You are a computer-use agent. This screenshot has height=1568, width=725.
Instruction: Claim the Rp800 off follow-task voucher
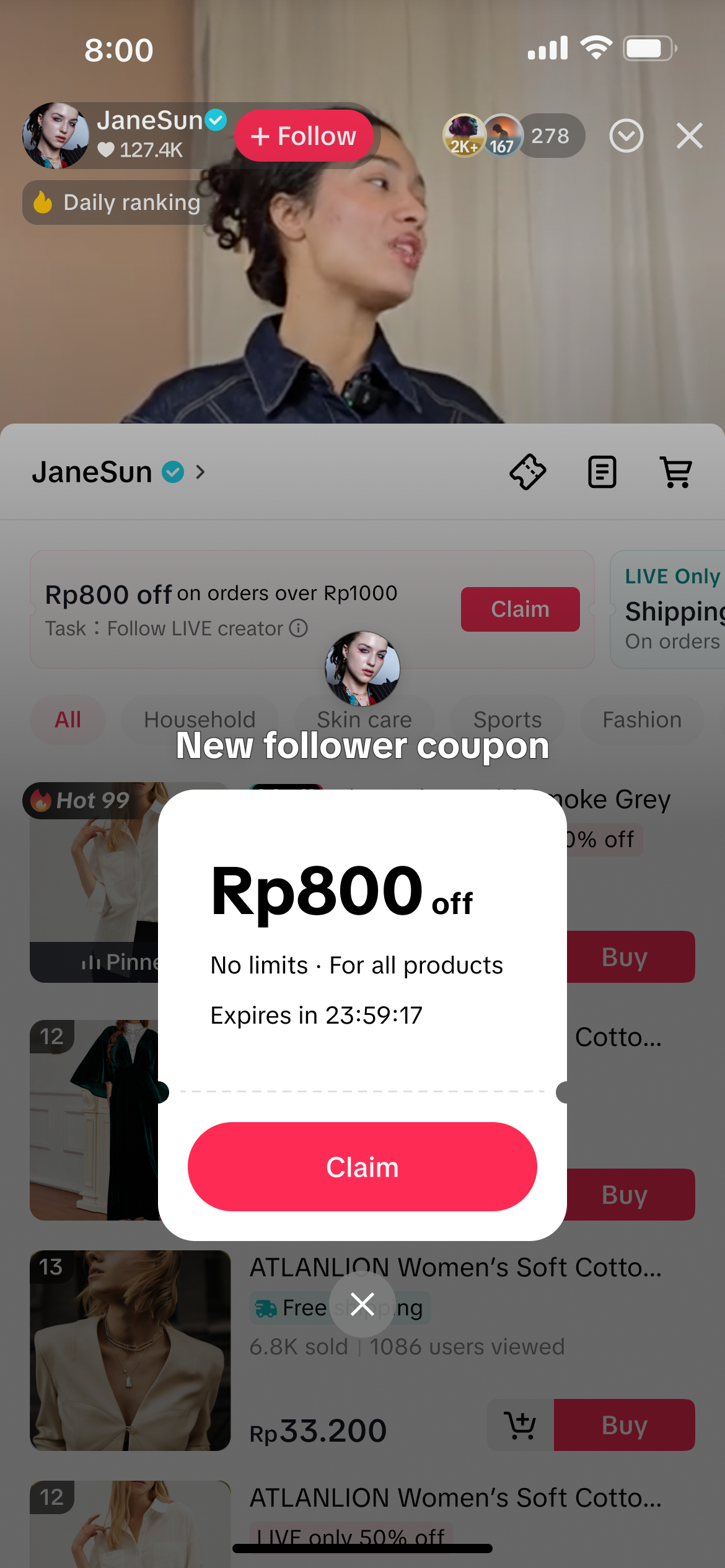[x=520, y=609]
